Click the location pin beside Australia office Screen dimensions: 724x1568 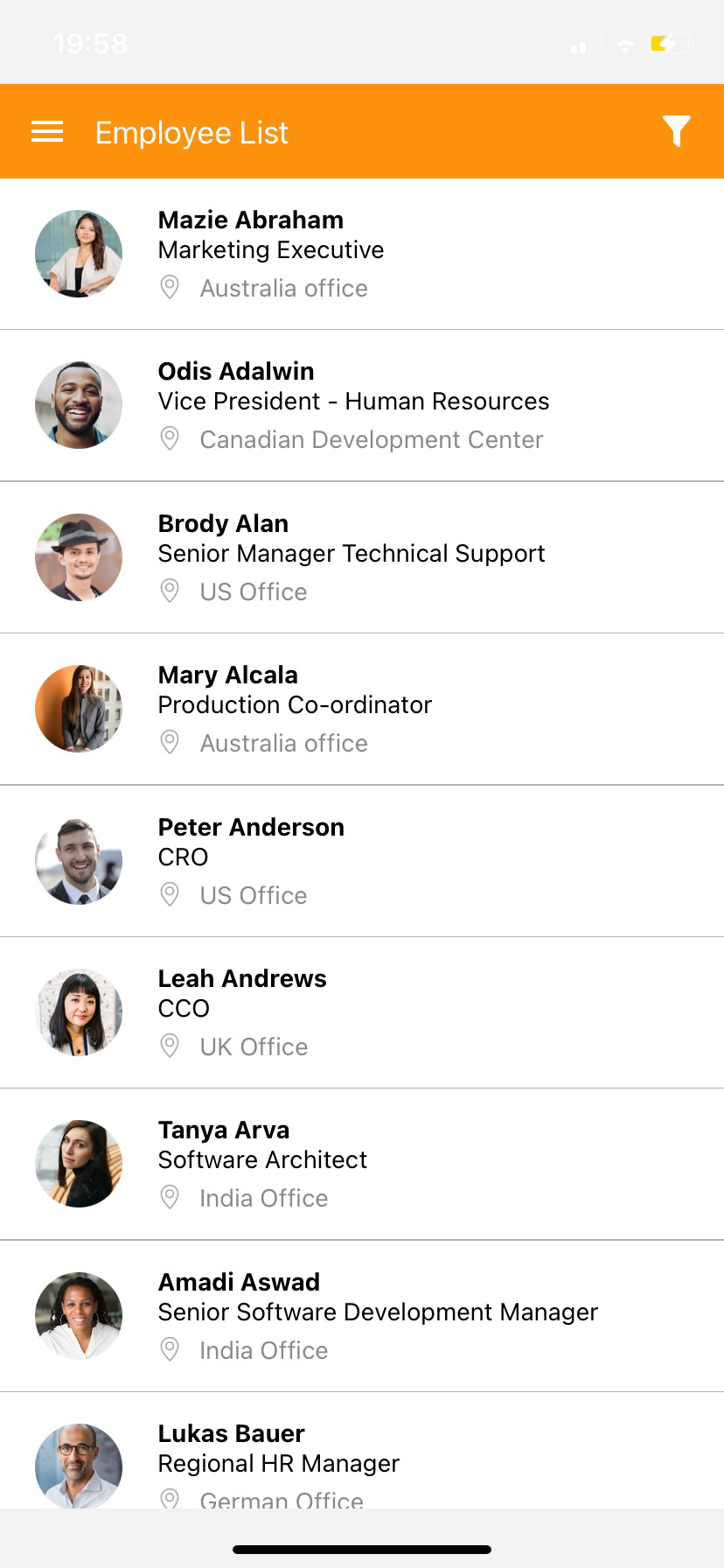tap(170, 287)
